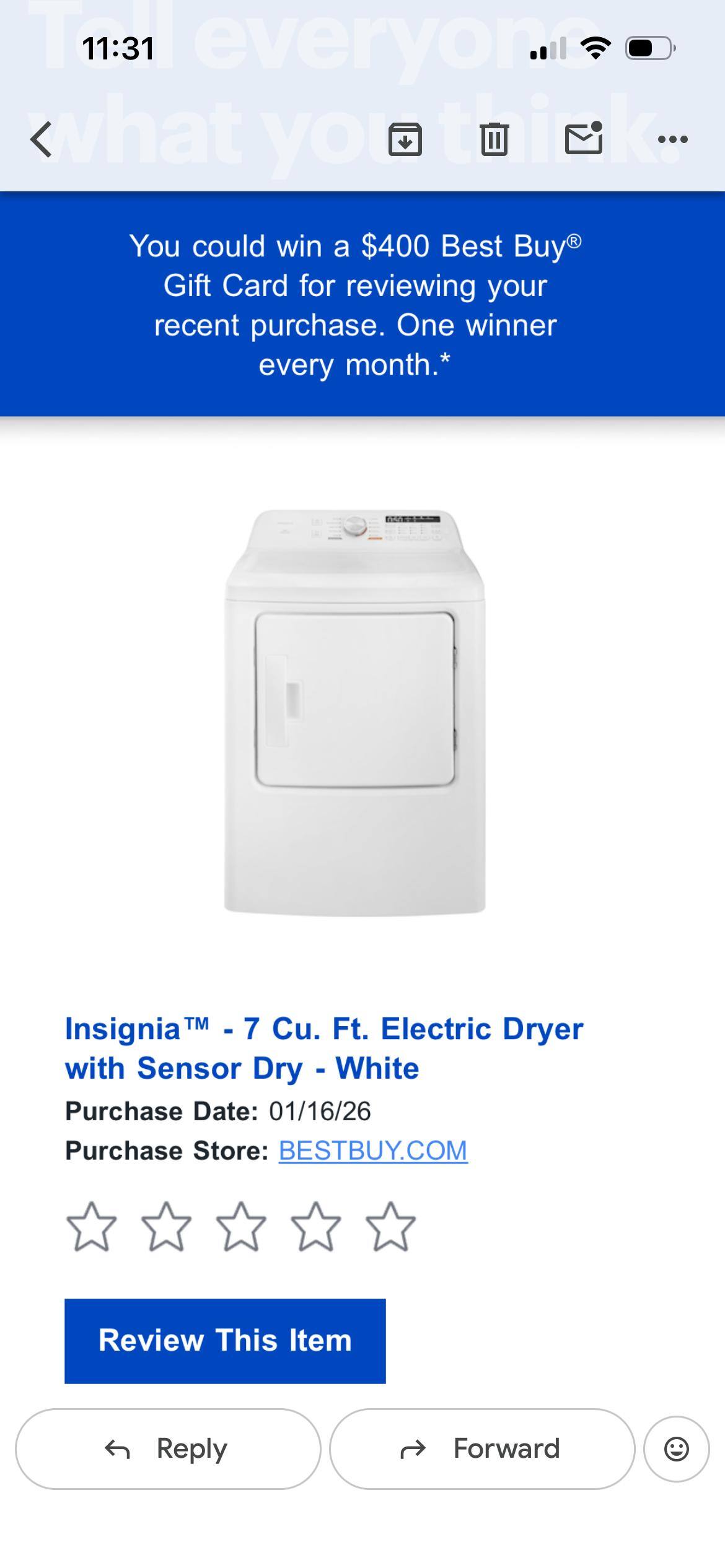Archive this email
The height and width of the screenshot is (1568, 725).
point(405,139)
